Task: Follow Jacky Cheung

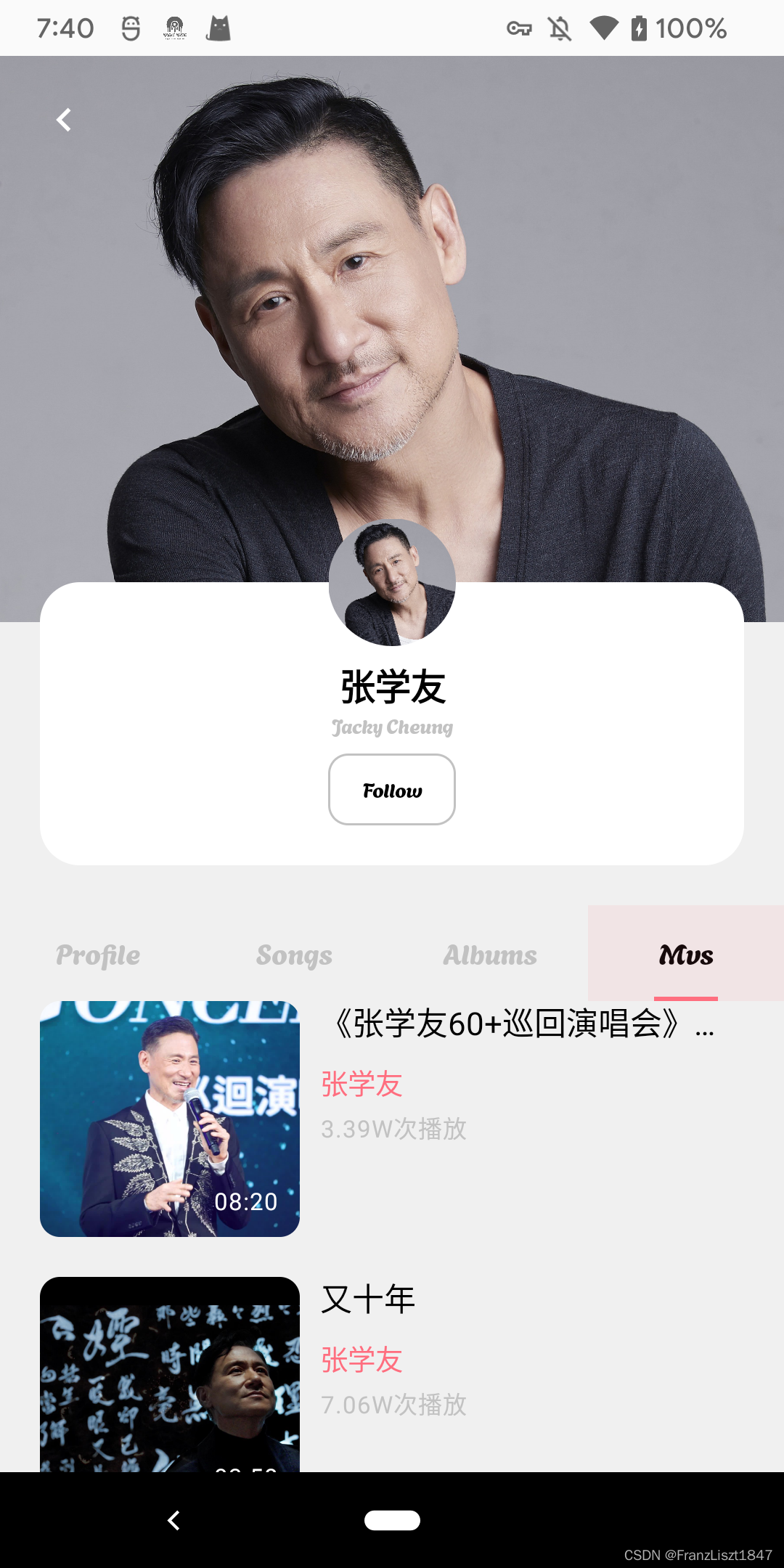Action: tap(392, 790)
